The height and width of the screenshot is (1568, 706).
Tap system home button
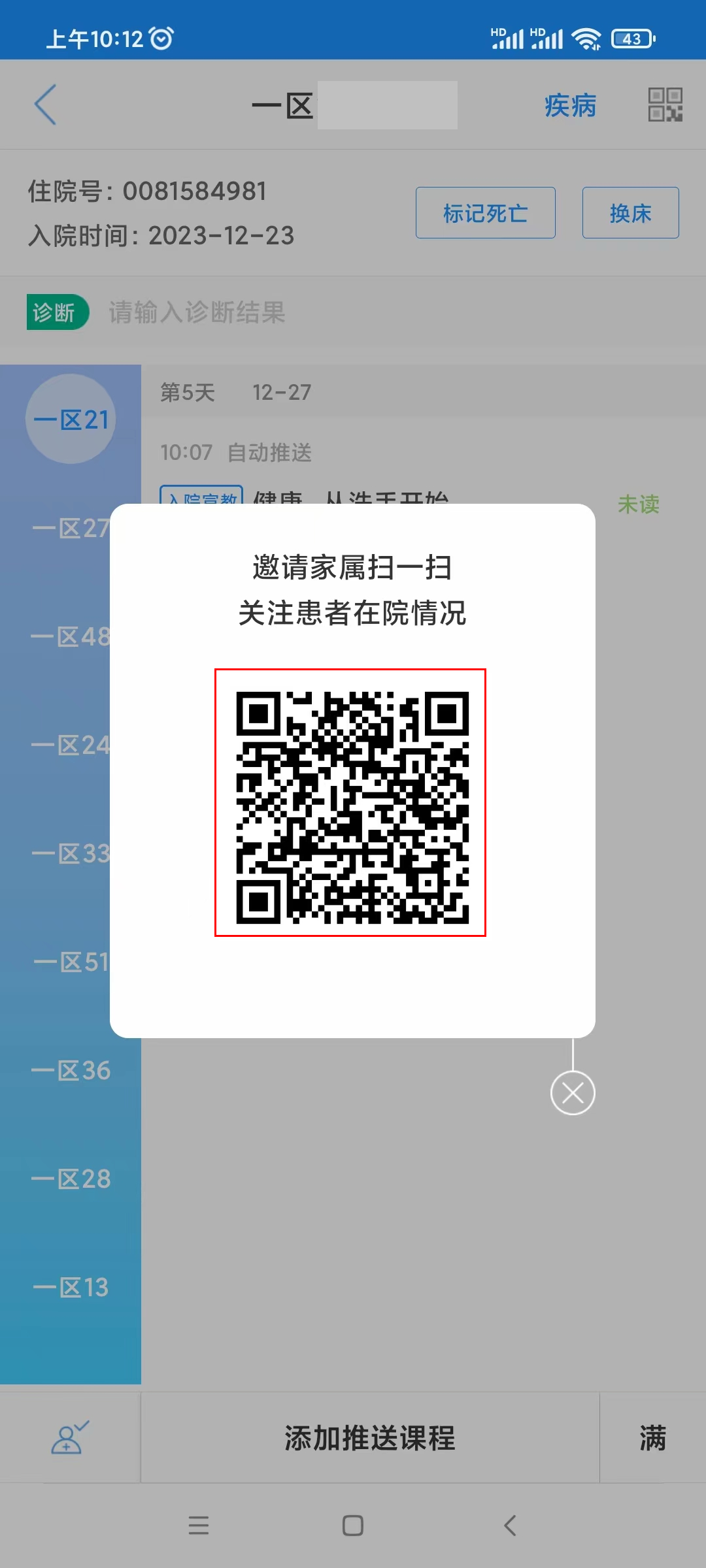tap(353, 1526)
